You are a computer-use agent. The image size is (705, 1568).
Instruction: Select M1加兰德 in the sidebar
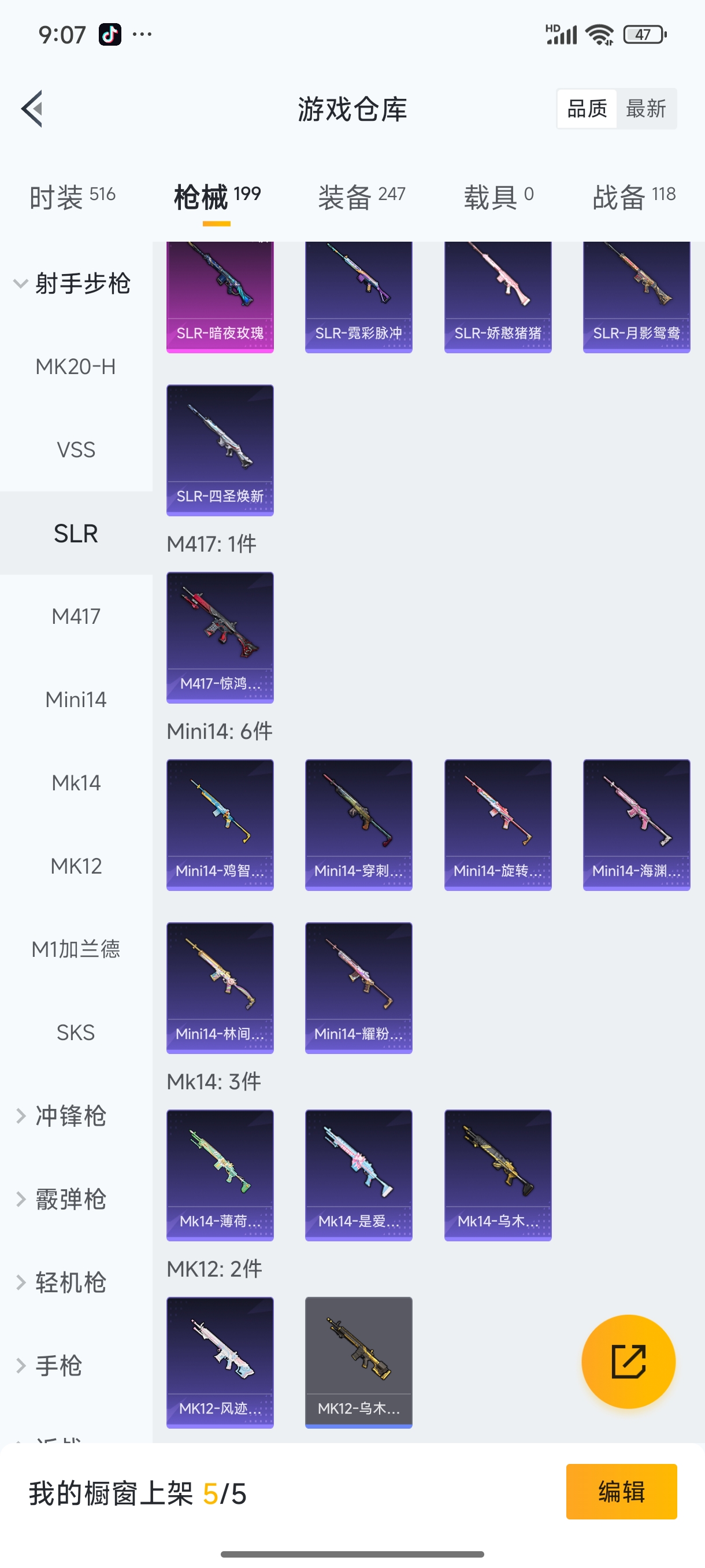click(76, 949)
